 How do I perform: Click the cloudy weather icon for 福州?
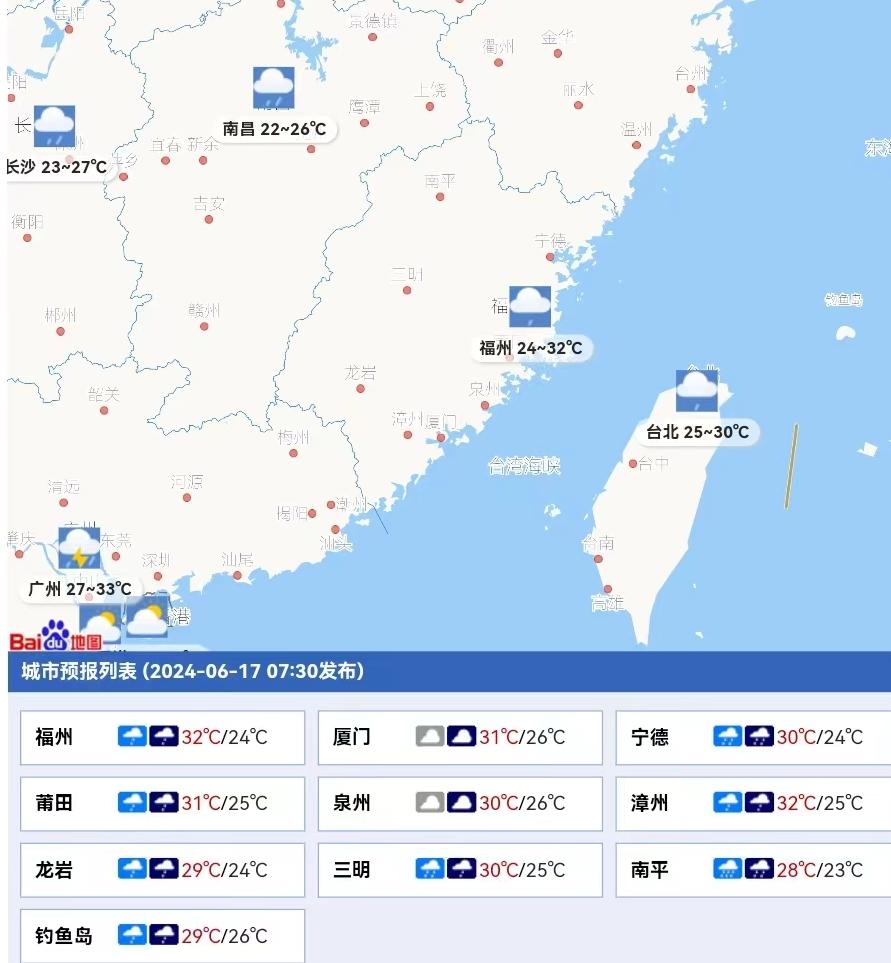click(x=529, y=305)
